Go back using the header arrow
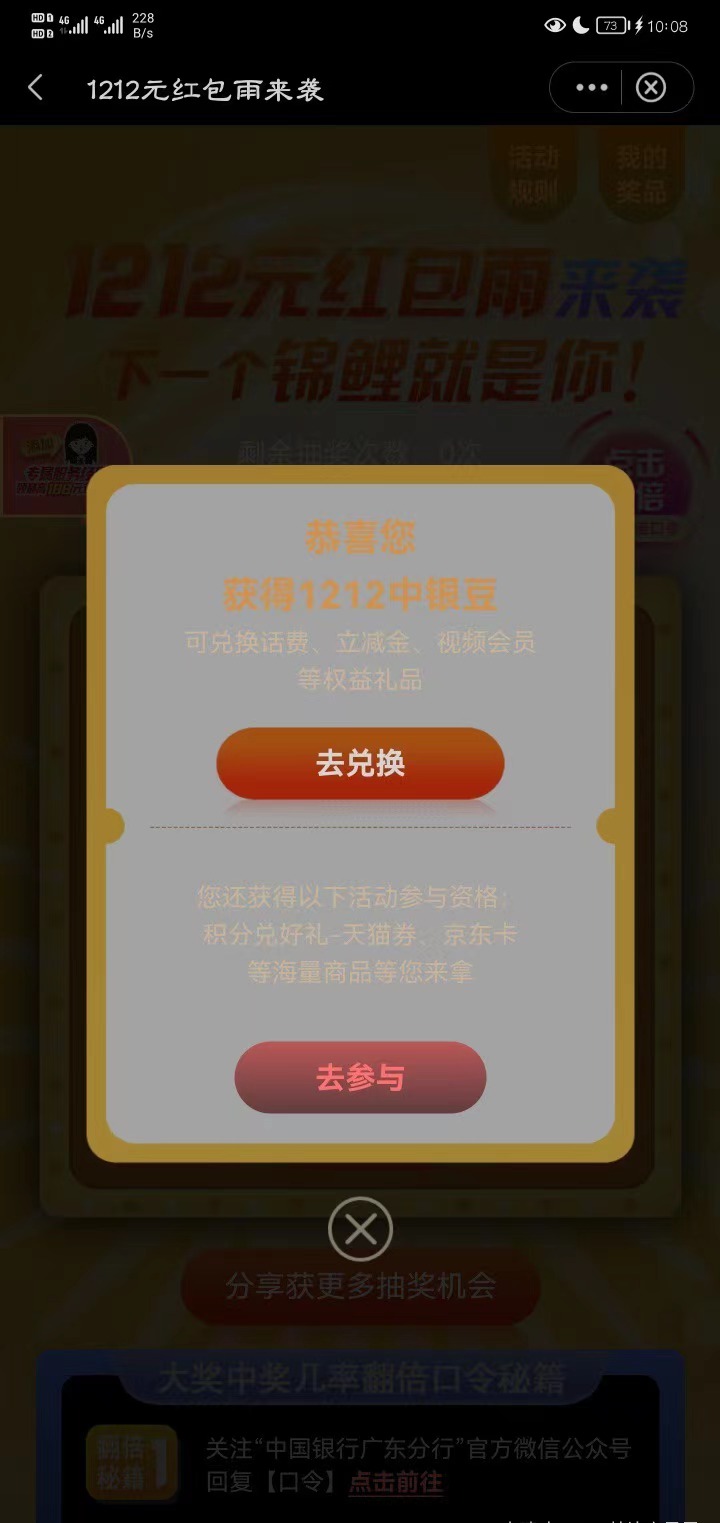Screen dimensions: 720x1523 click(x=36, y=89)
